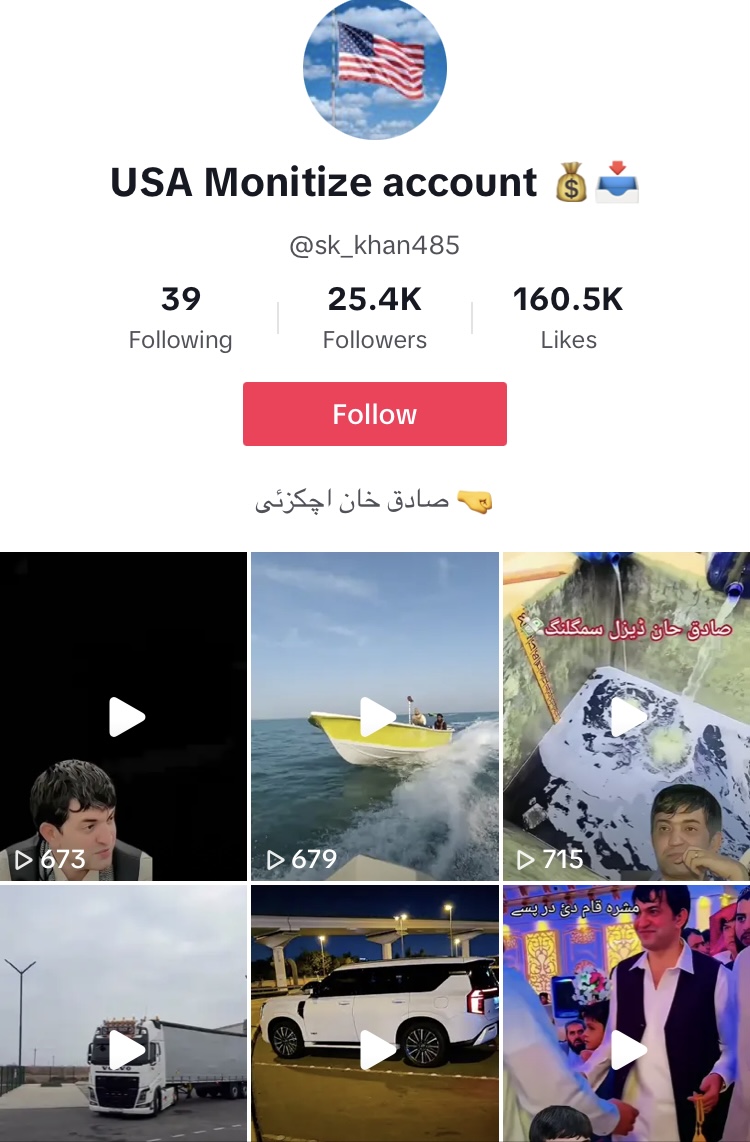Open the American flag profile picture
750x1142 pixels.
tap(375, 68)
